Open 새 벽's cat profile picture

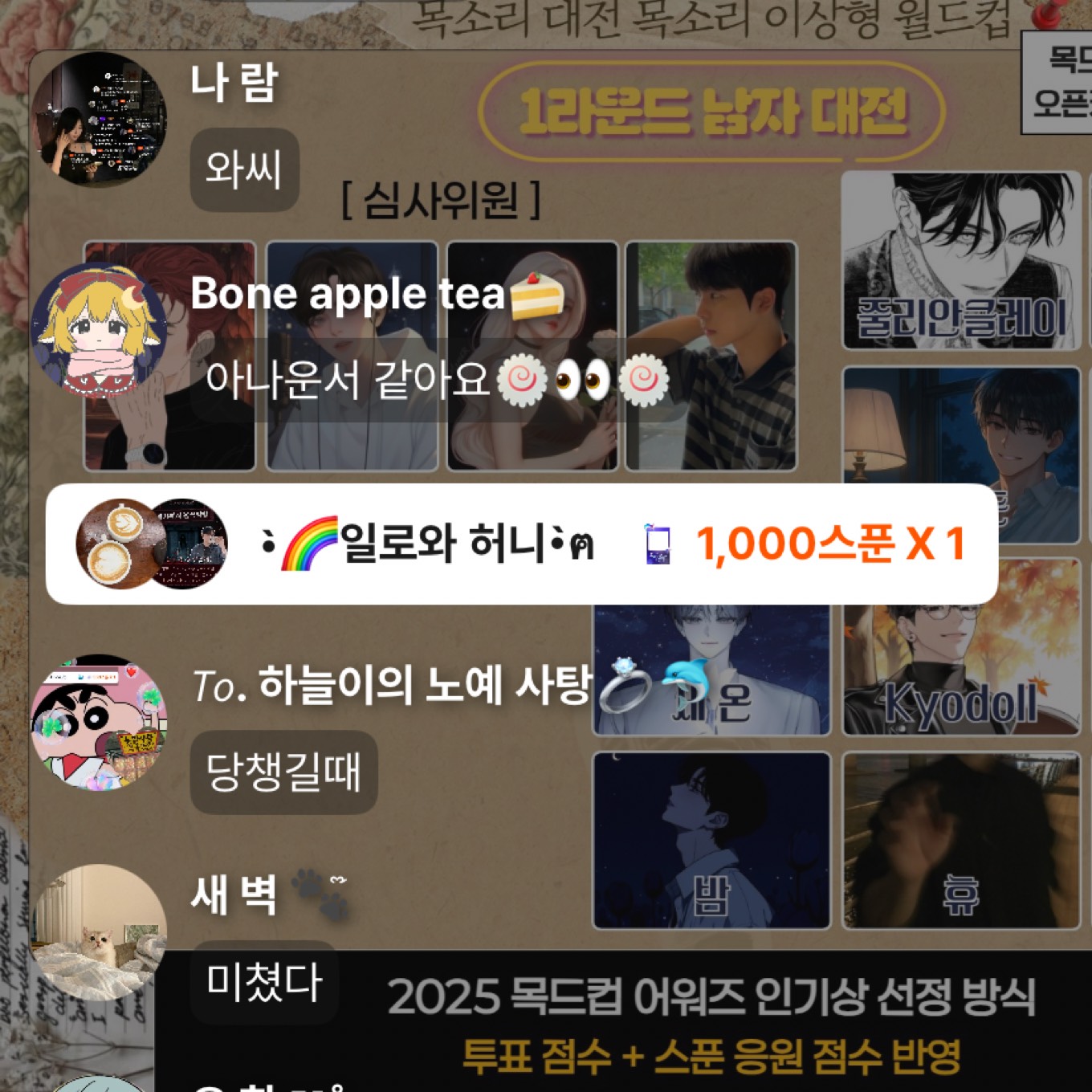tap(99, 931)
